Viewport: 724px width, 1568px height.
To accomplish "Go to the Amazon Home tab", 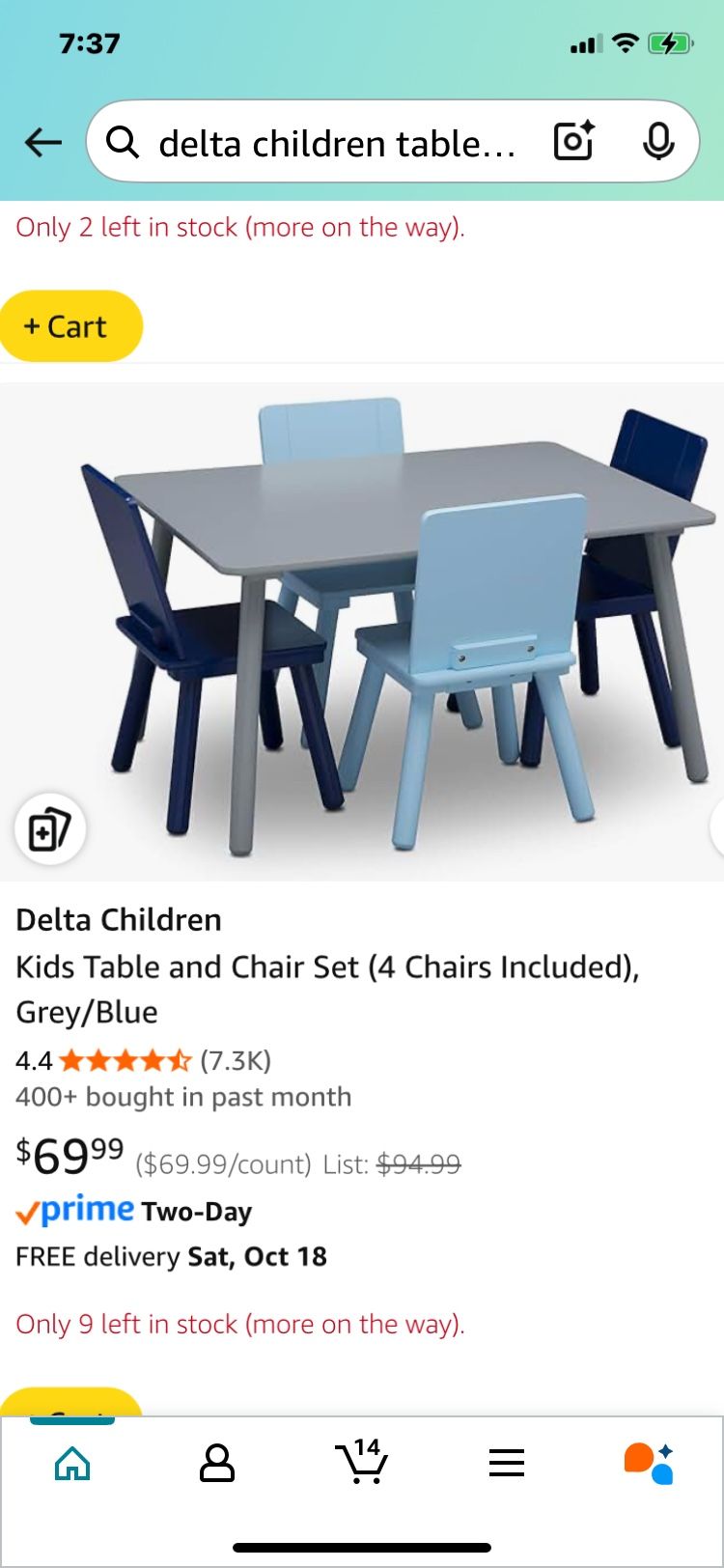I will 72,1463.
